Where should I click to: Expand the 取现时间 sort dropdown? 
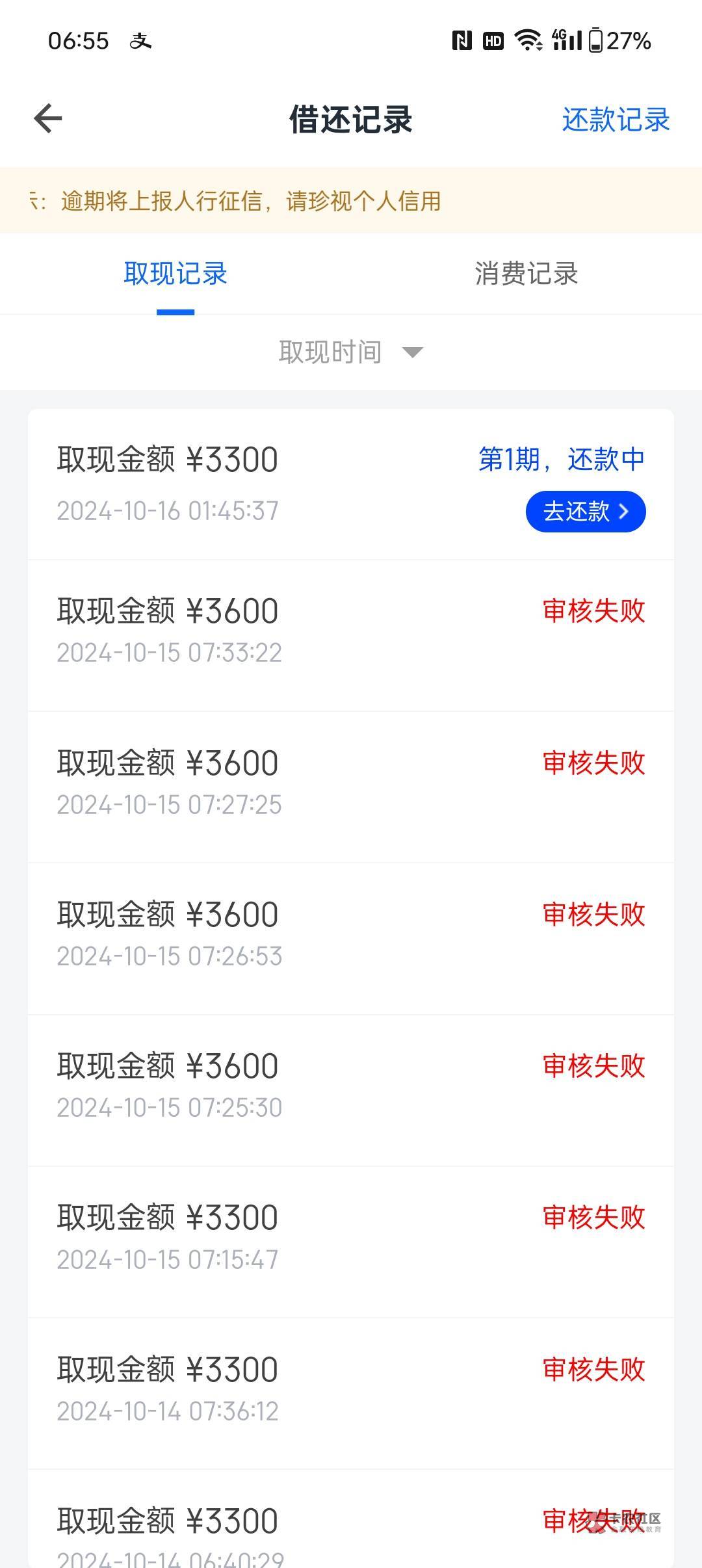coord(351,352)
